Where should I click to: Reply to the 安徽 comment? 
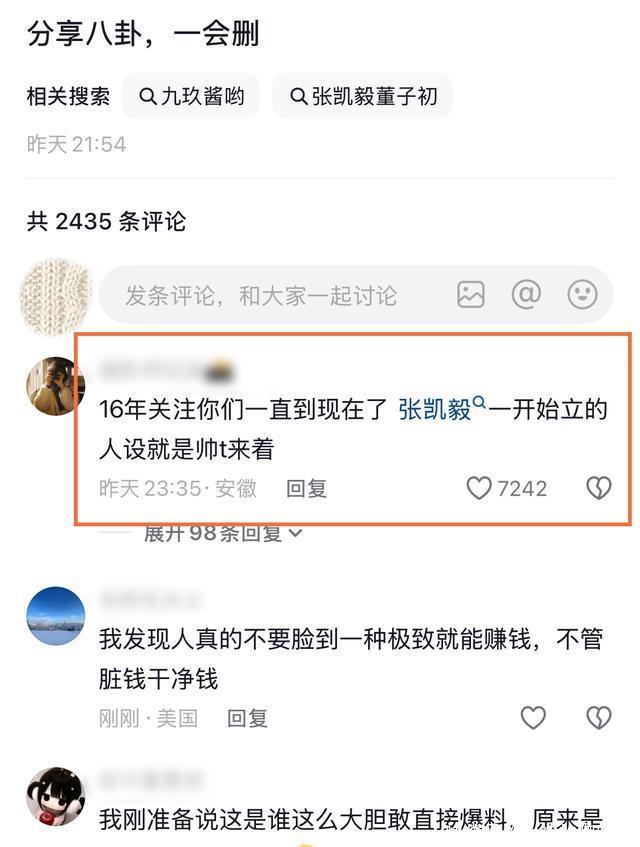pyautogui.click(x=306, y=488)
